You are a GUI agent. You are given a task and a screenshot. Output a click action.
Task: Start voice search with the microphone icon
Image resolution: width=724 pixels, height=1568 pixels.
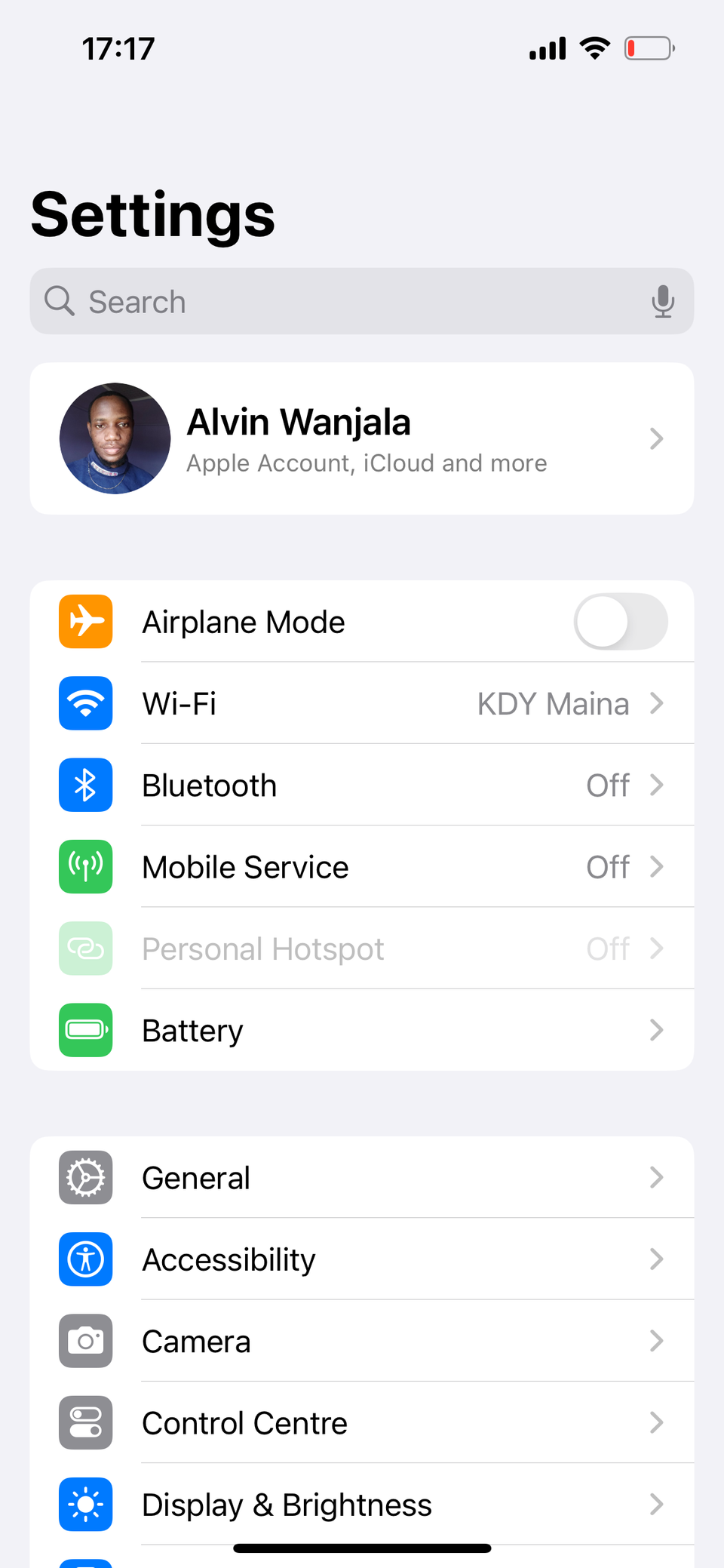[663, 301]
